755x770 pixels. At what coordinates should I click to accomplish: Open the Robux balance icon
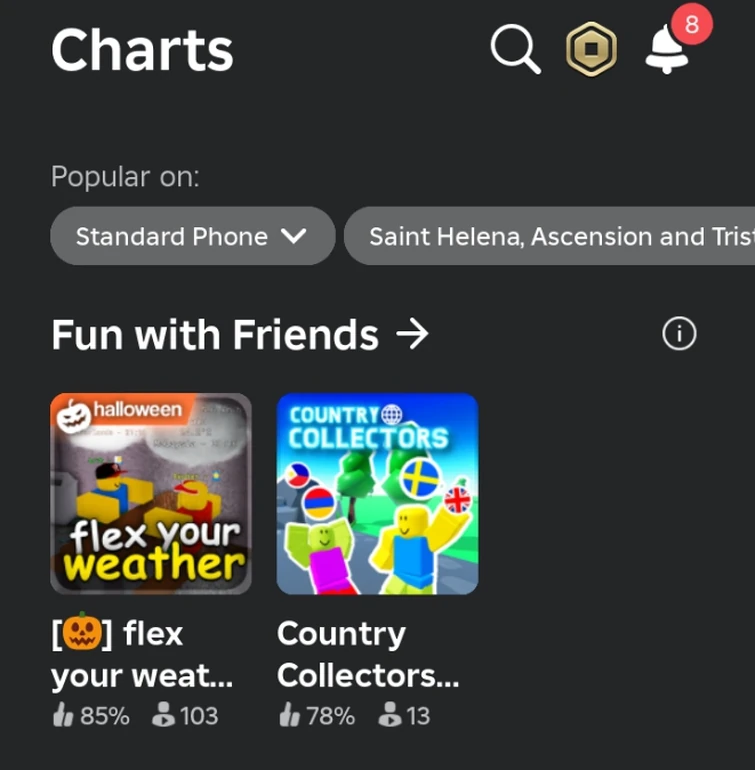pyautogui.click(x=591, y=49)
